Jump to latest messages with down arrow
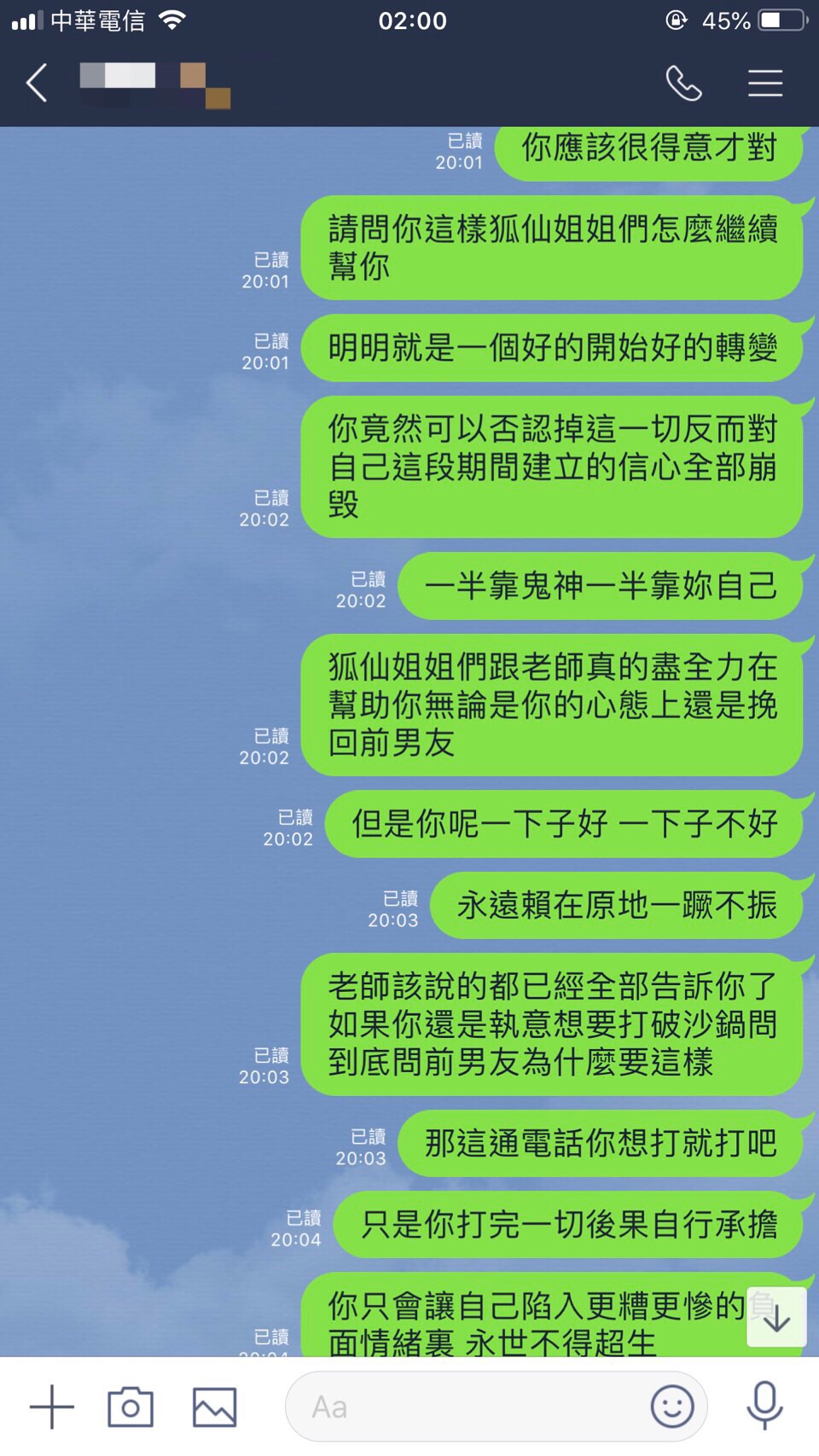Image resolution: width=819 pixels, height=1456 pixels. click(x=776, y=1318)
